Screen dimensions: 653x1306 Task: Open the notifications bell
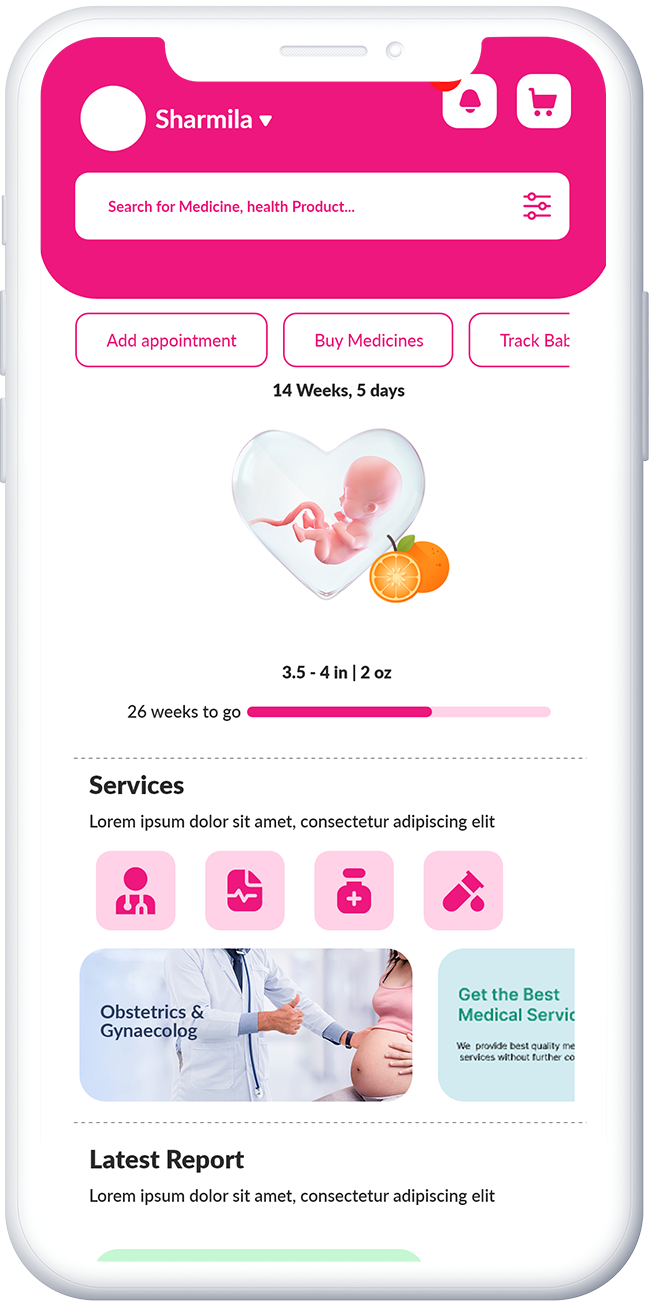coord(469,101)
